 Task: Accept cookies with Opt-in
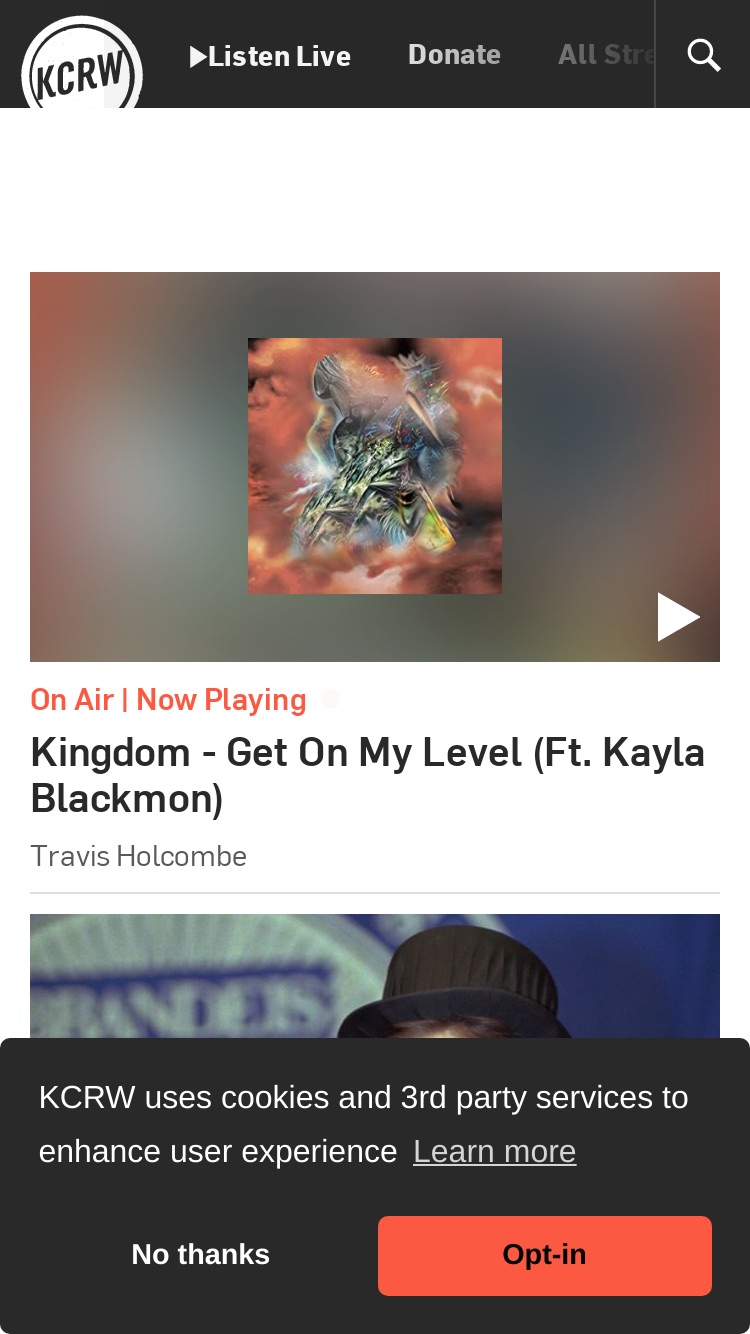coord(545,1255)
